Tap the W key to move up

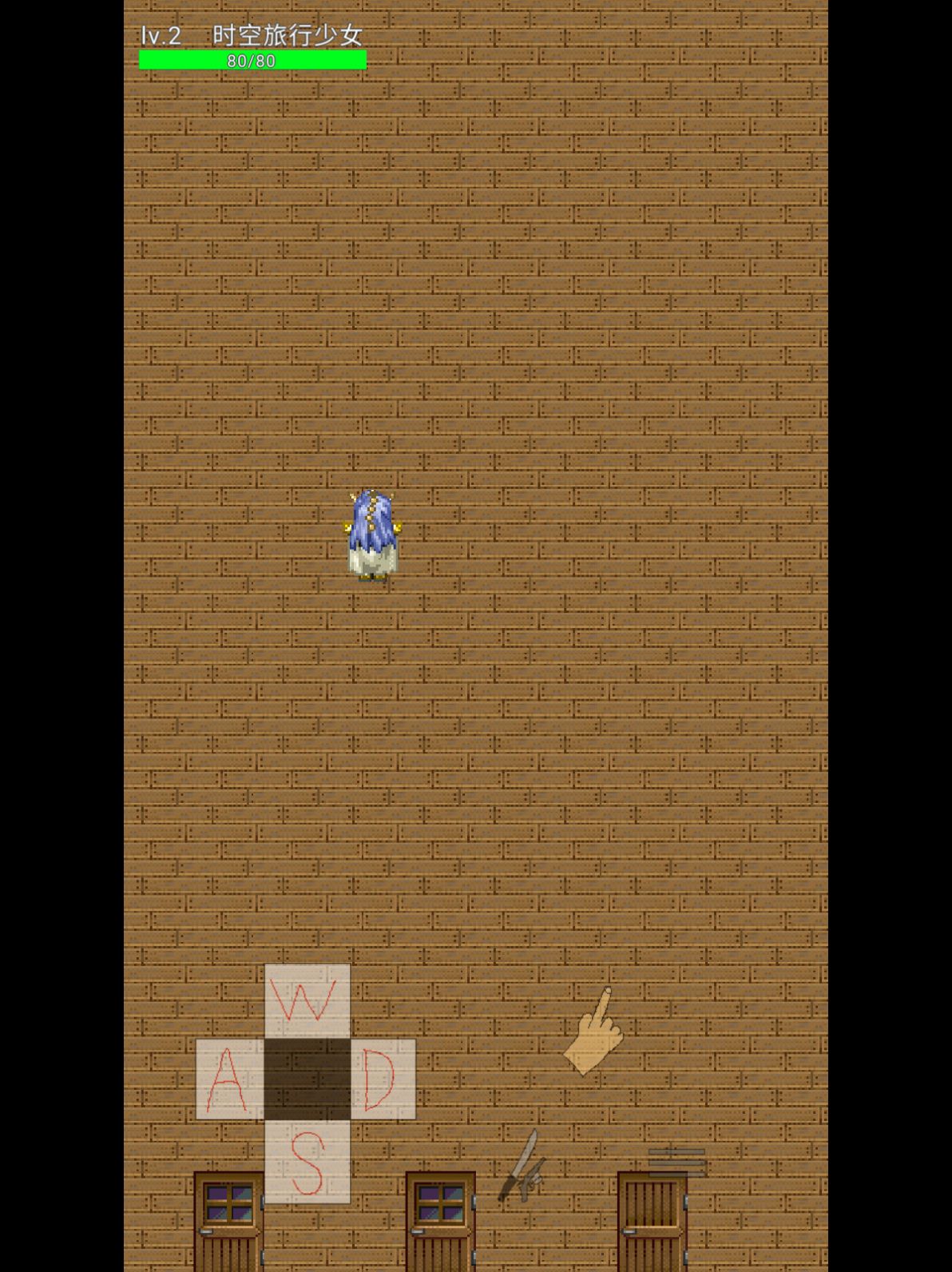coord(307,1000)
